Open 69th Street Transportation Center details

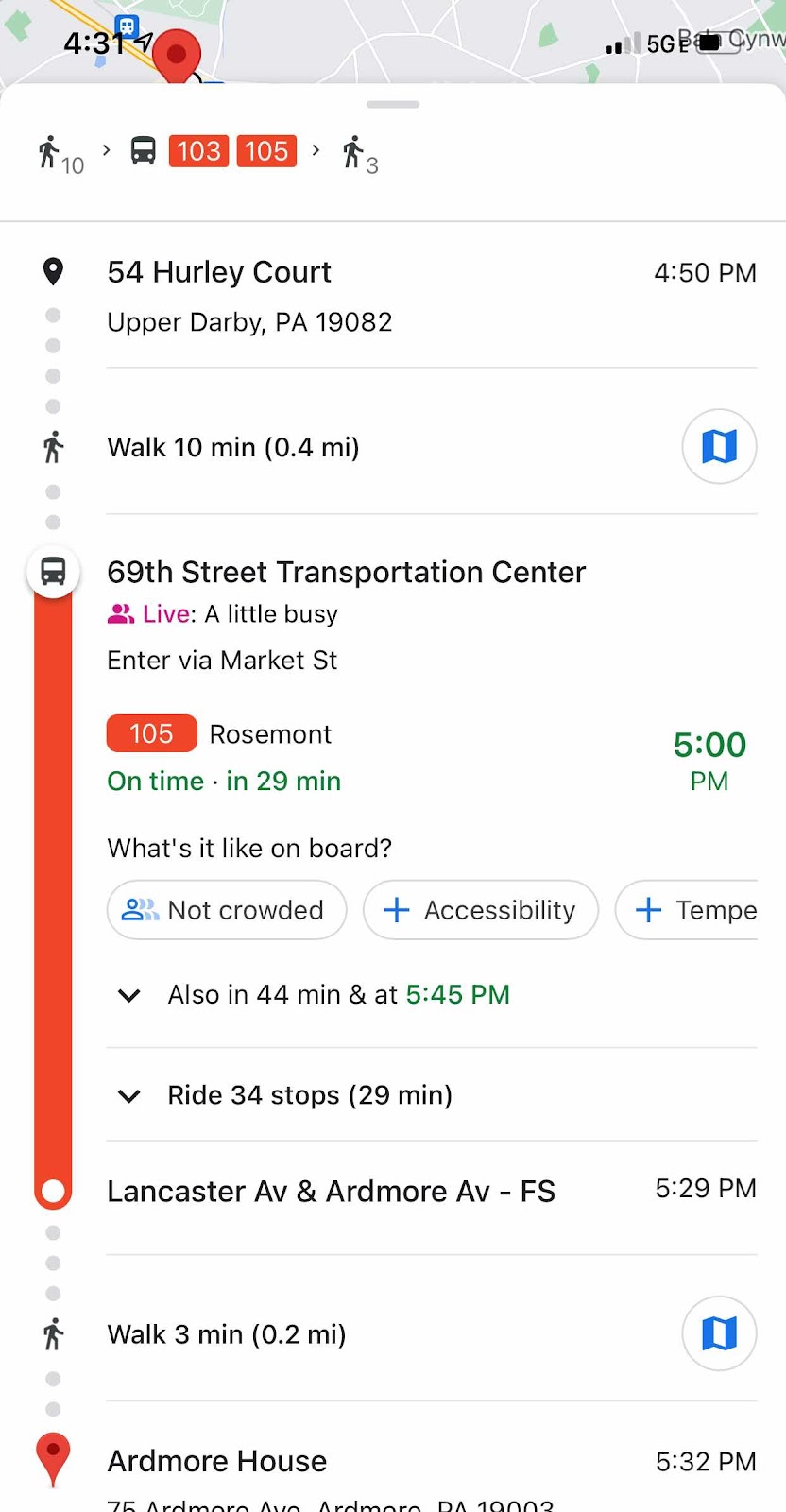coord(346,572)
